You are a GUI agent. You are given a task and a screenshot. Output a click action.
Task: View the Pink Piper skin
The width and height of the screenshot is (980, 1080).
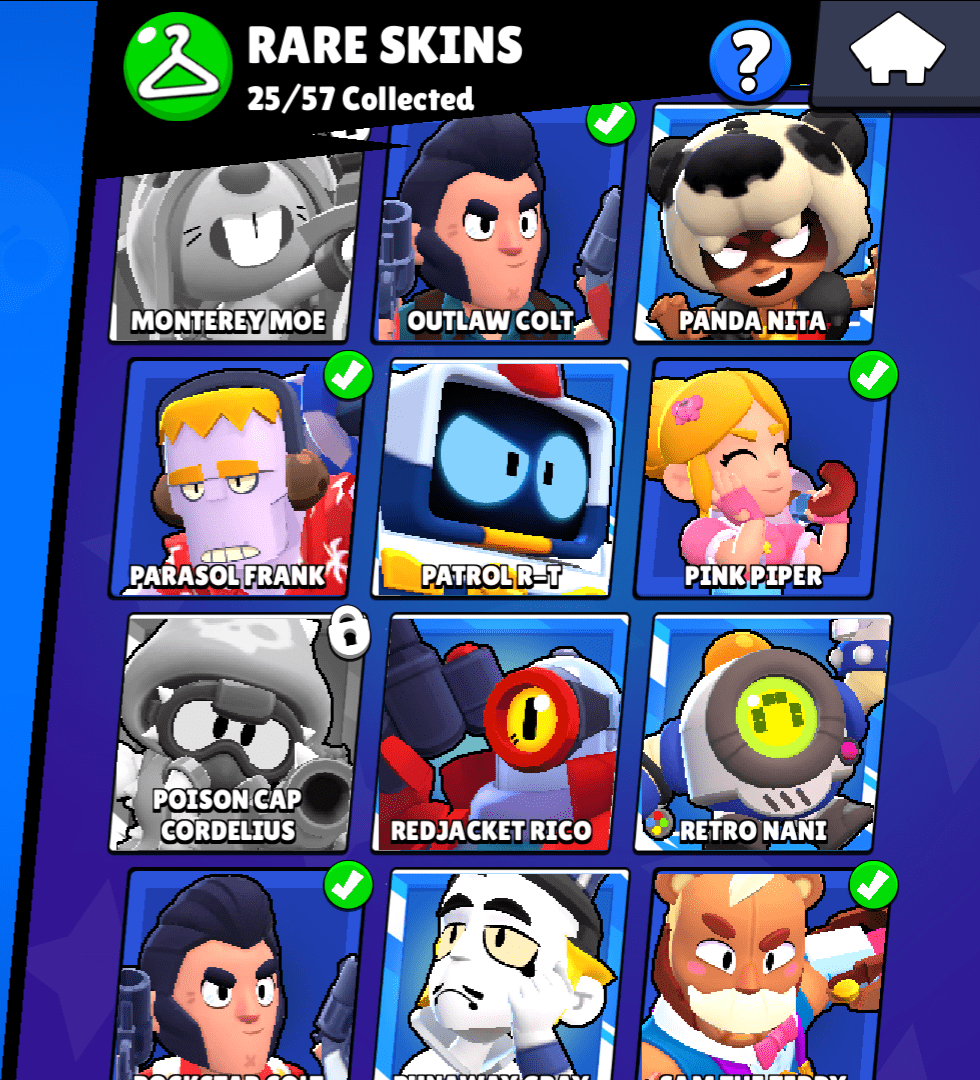click(x=762, y=478)
